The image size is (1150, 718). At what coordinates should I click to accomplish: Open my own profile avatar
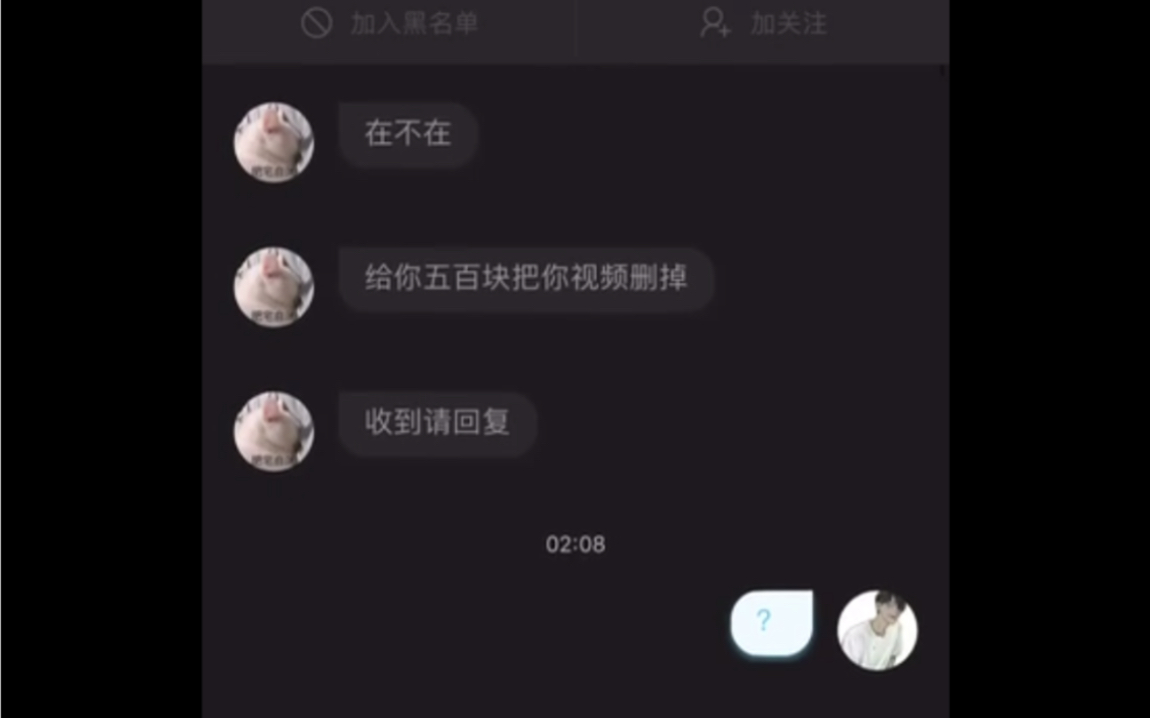[x=877, y=629]
